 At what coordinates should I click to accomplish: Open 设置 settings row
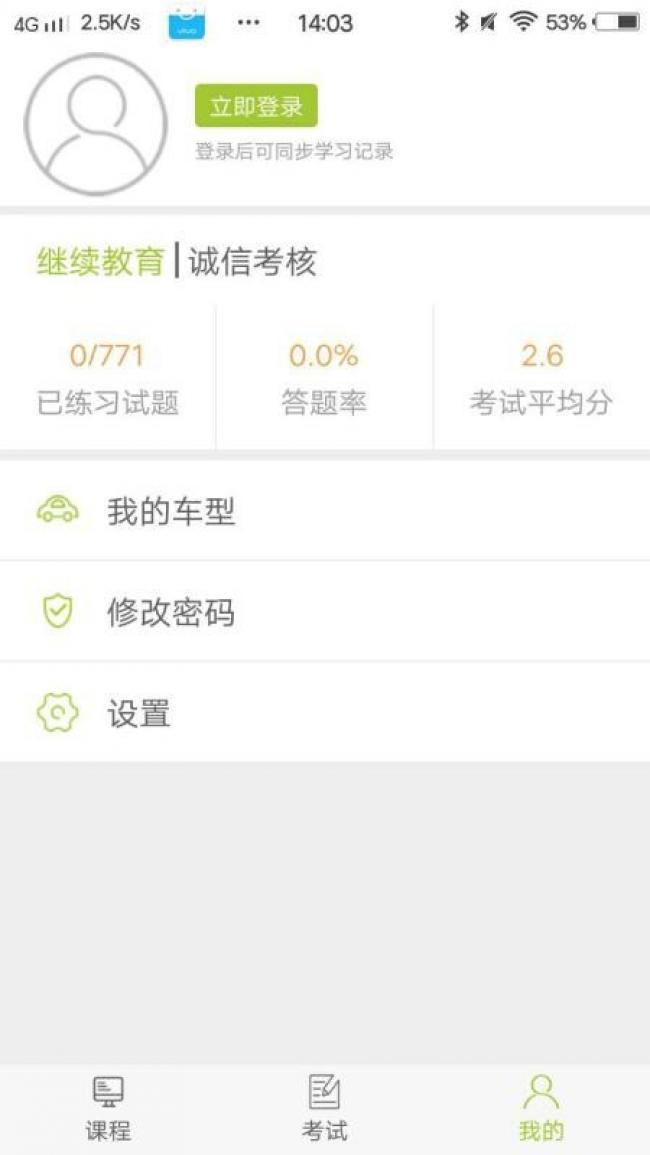point(325,712)
